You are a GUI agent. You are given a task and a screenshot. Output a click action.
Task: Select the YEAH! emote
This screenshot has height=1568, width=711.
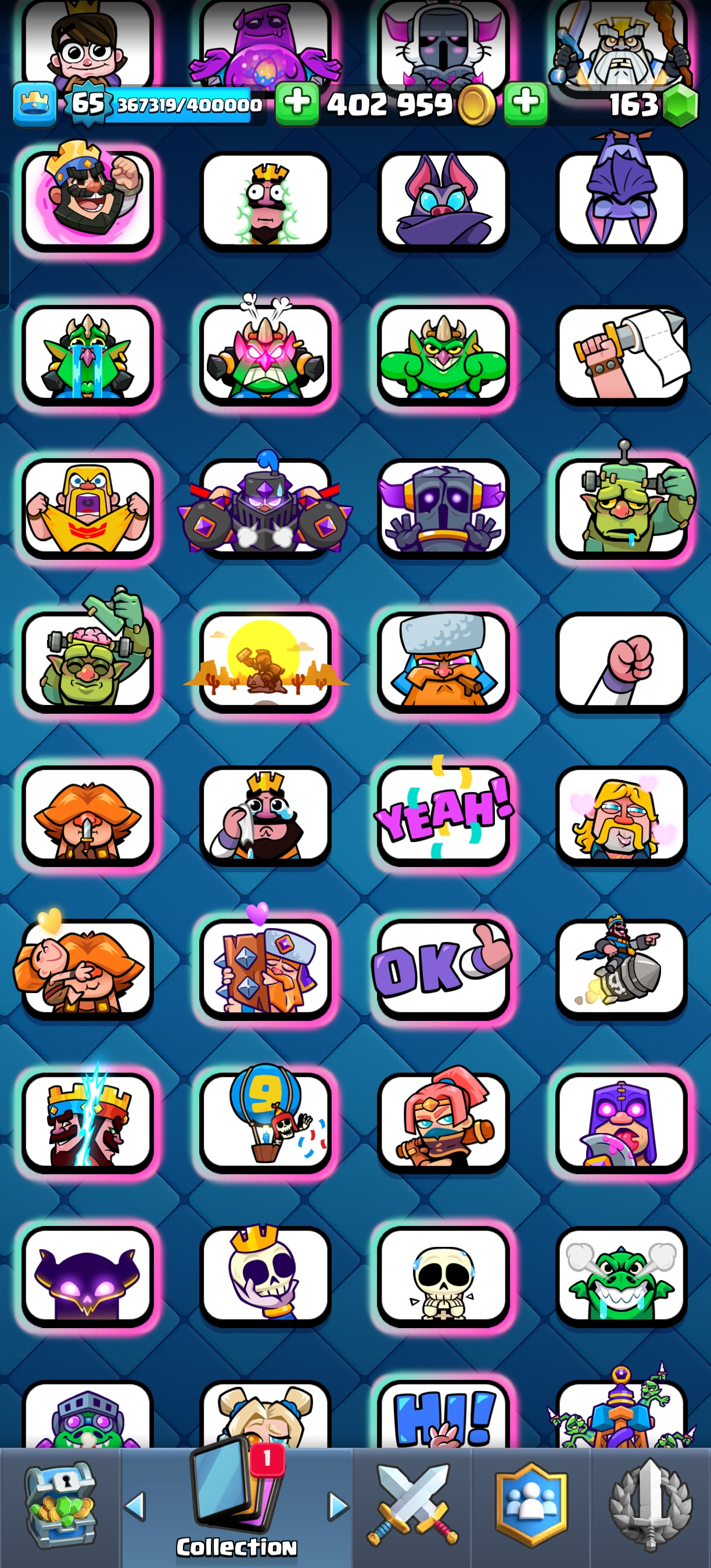[x=443, y=814]
